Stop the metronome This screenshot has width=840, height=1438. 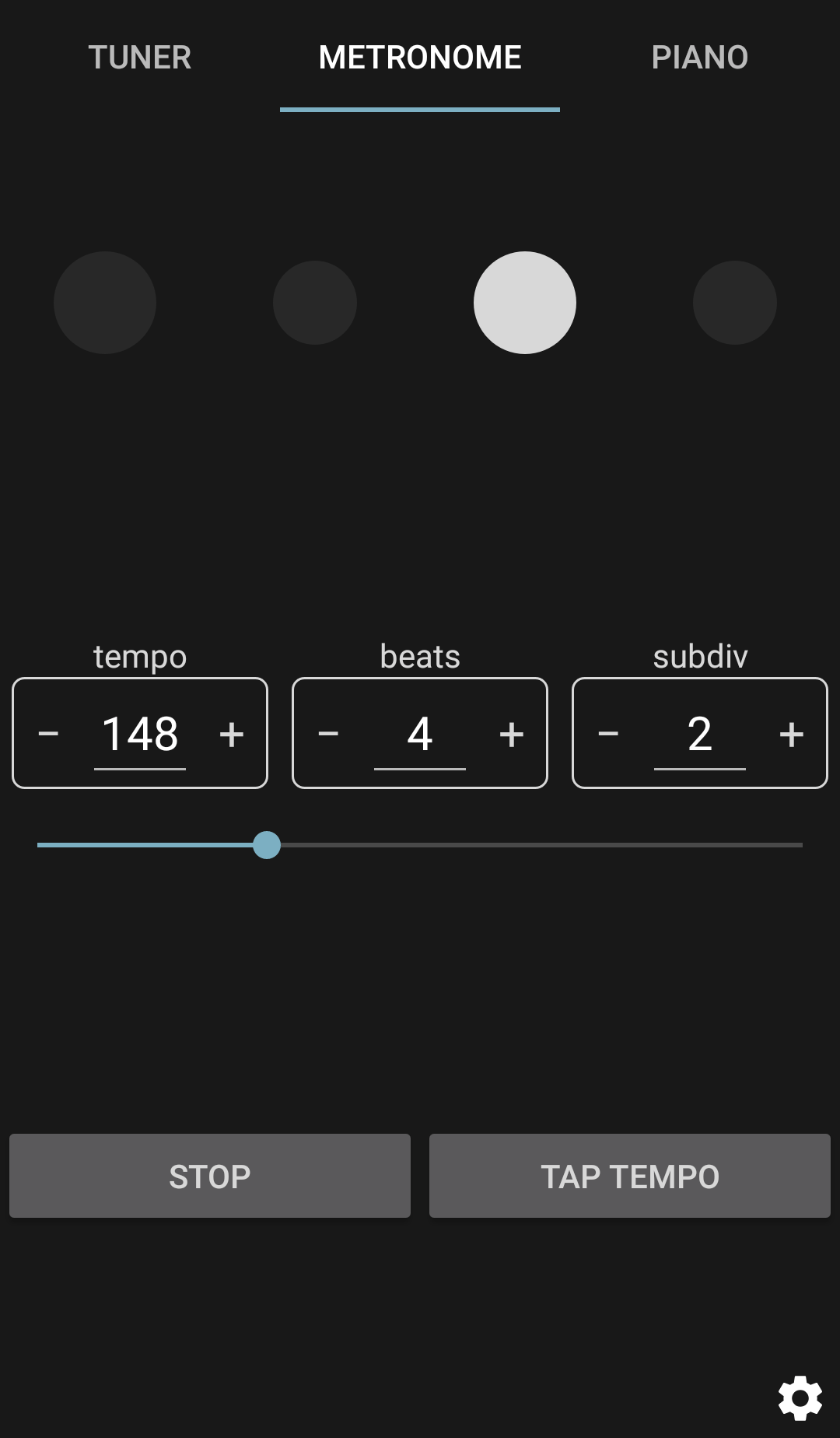(210, 1176)
